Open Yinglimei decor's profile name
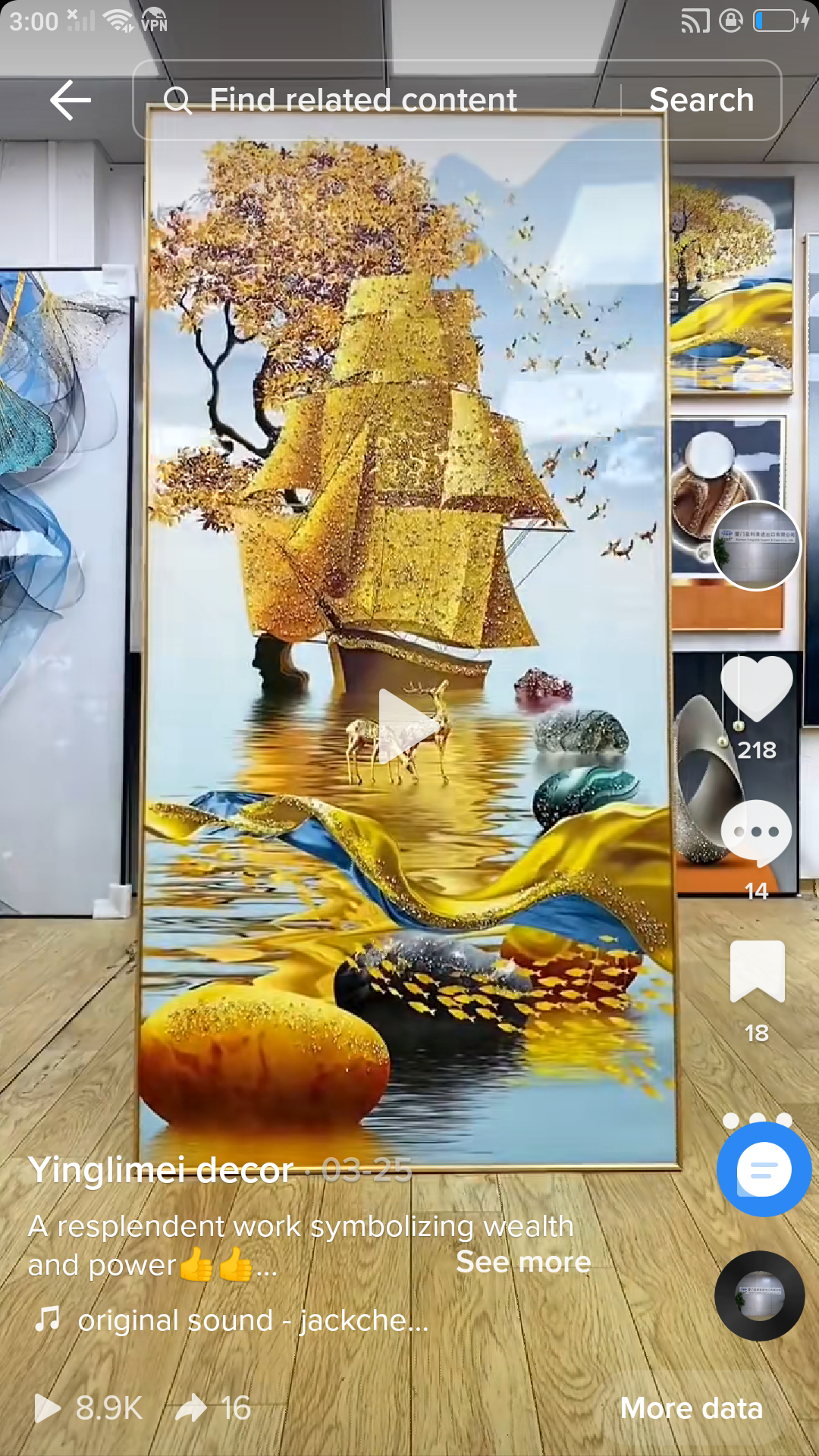819x1456 pixels. coord(161,1170)
